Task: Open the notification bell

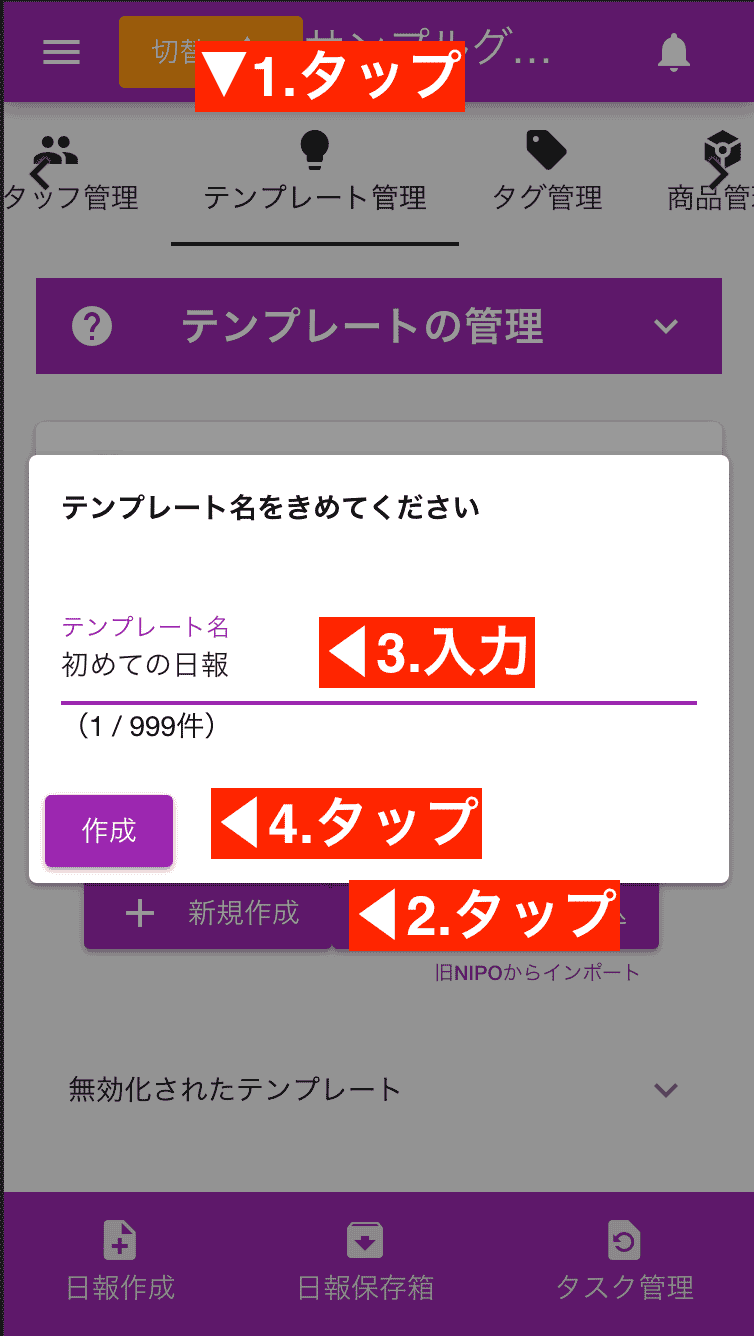Action: click(674, 53)
